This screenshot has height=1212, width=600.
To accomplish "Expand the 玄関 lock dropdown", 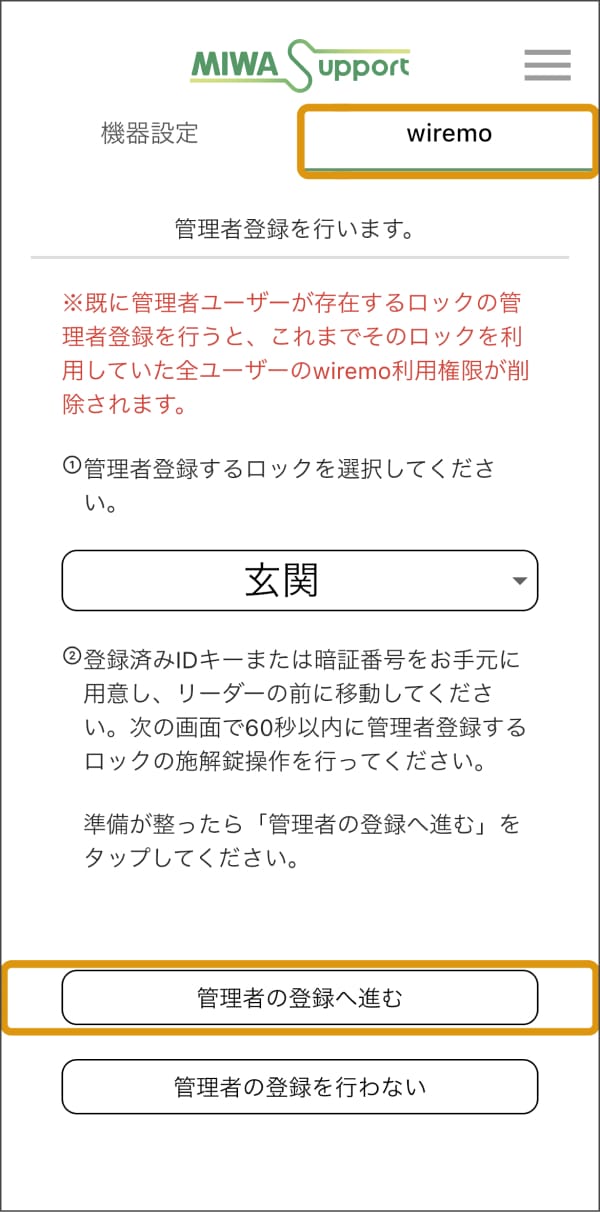I will click(300, 580).
